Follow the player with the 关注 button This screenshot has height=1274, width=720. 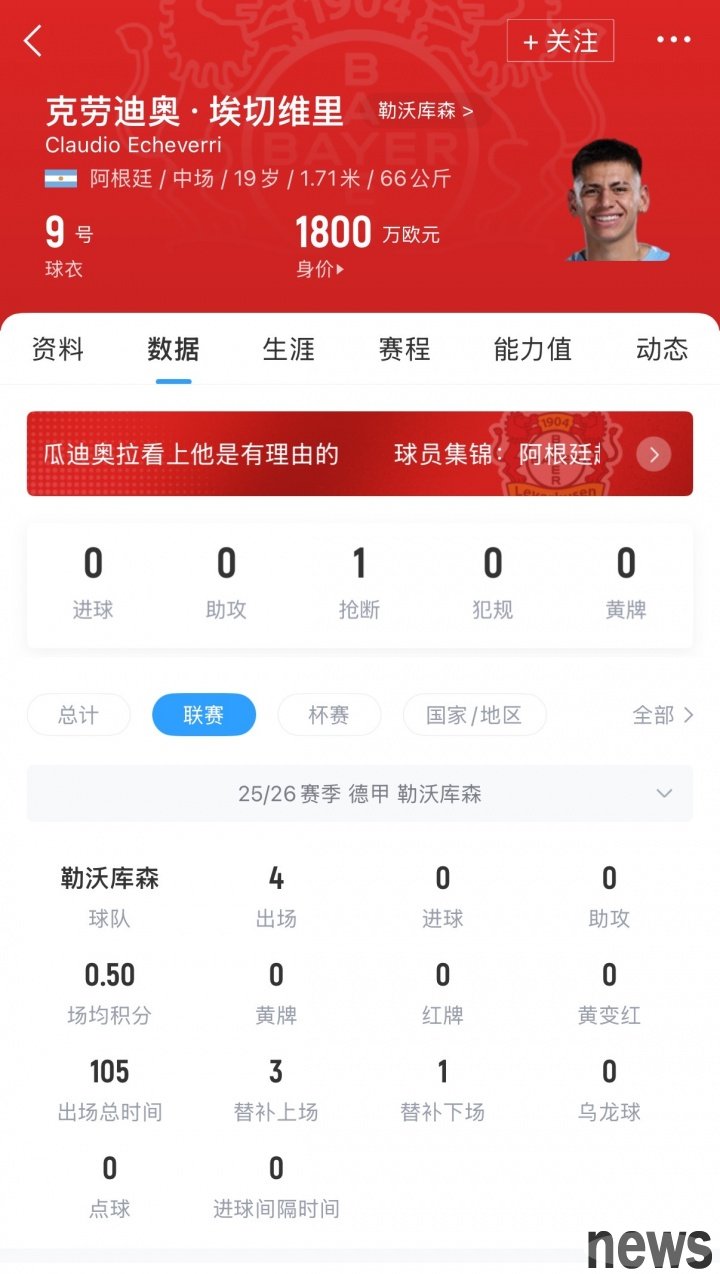(x=560, y=41)
